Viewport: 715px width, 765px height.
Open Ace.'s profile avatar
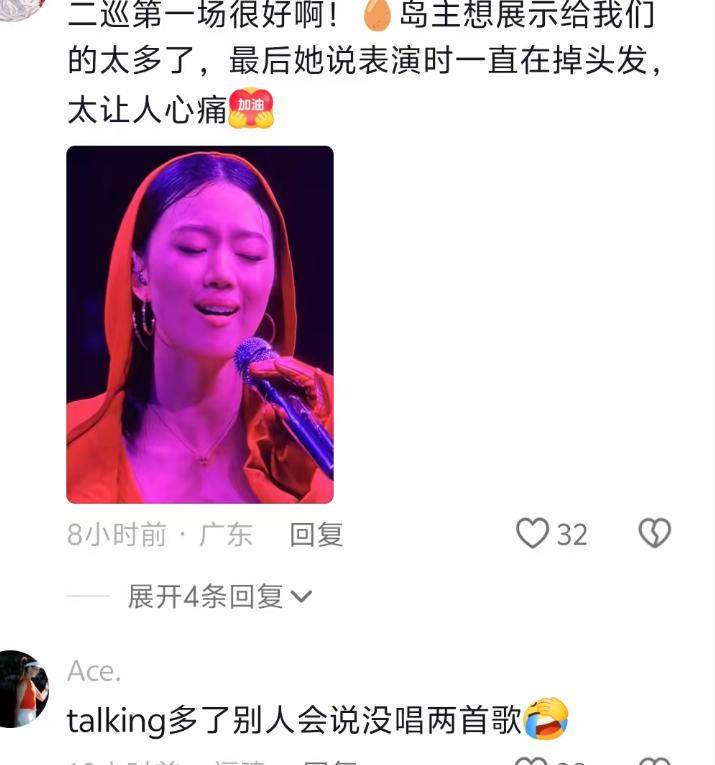(x=23, y=689)
